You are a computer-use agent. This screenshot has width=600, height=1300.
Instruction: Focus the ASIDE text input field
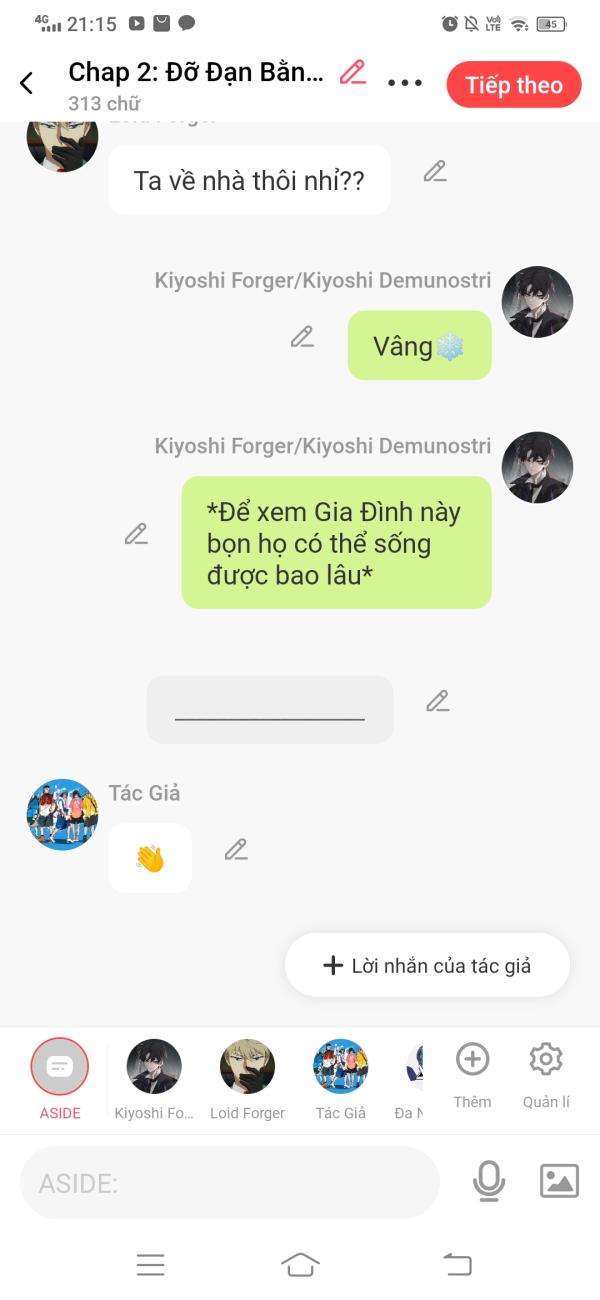230,1183
